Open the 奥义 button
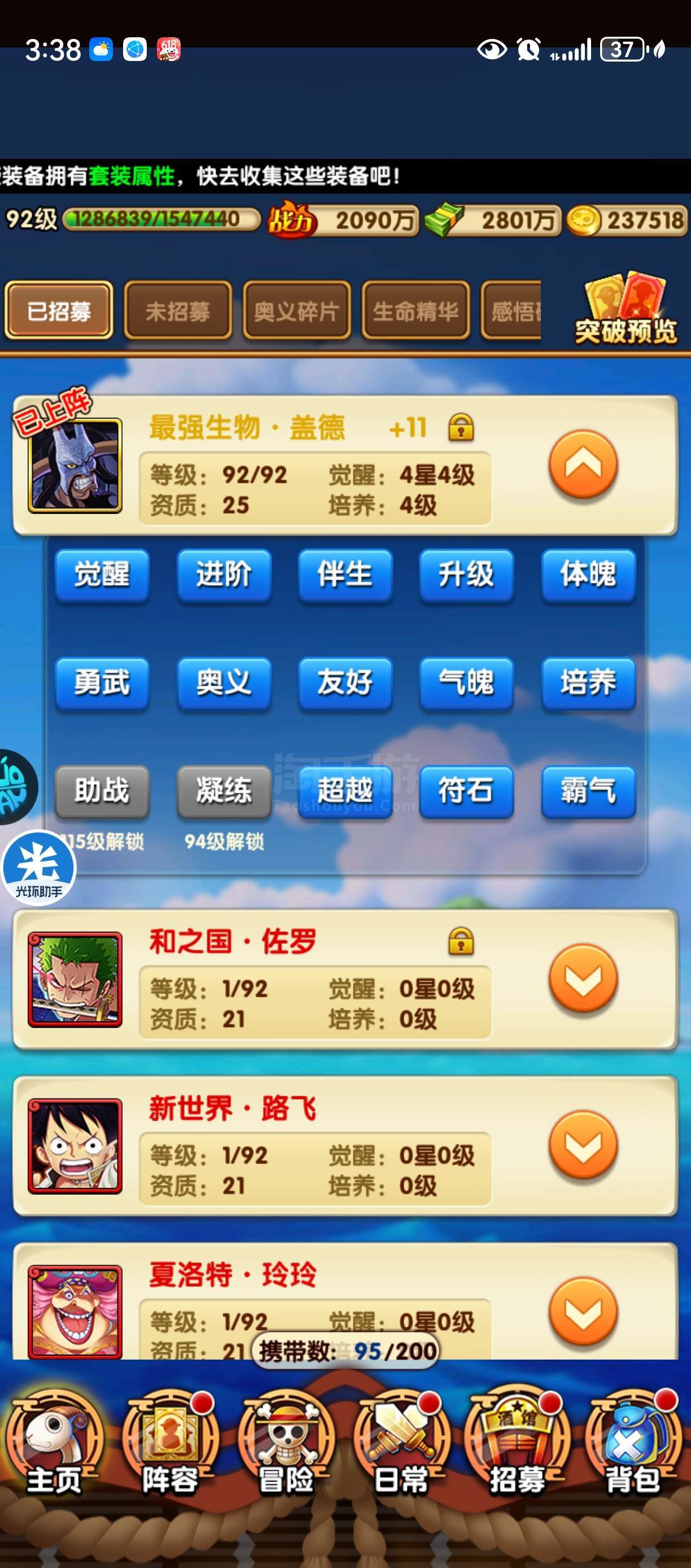Viewport: 691px width, 1568px height. click(x=223, y=682)
